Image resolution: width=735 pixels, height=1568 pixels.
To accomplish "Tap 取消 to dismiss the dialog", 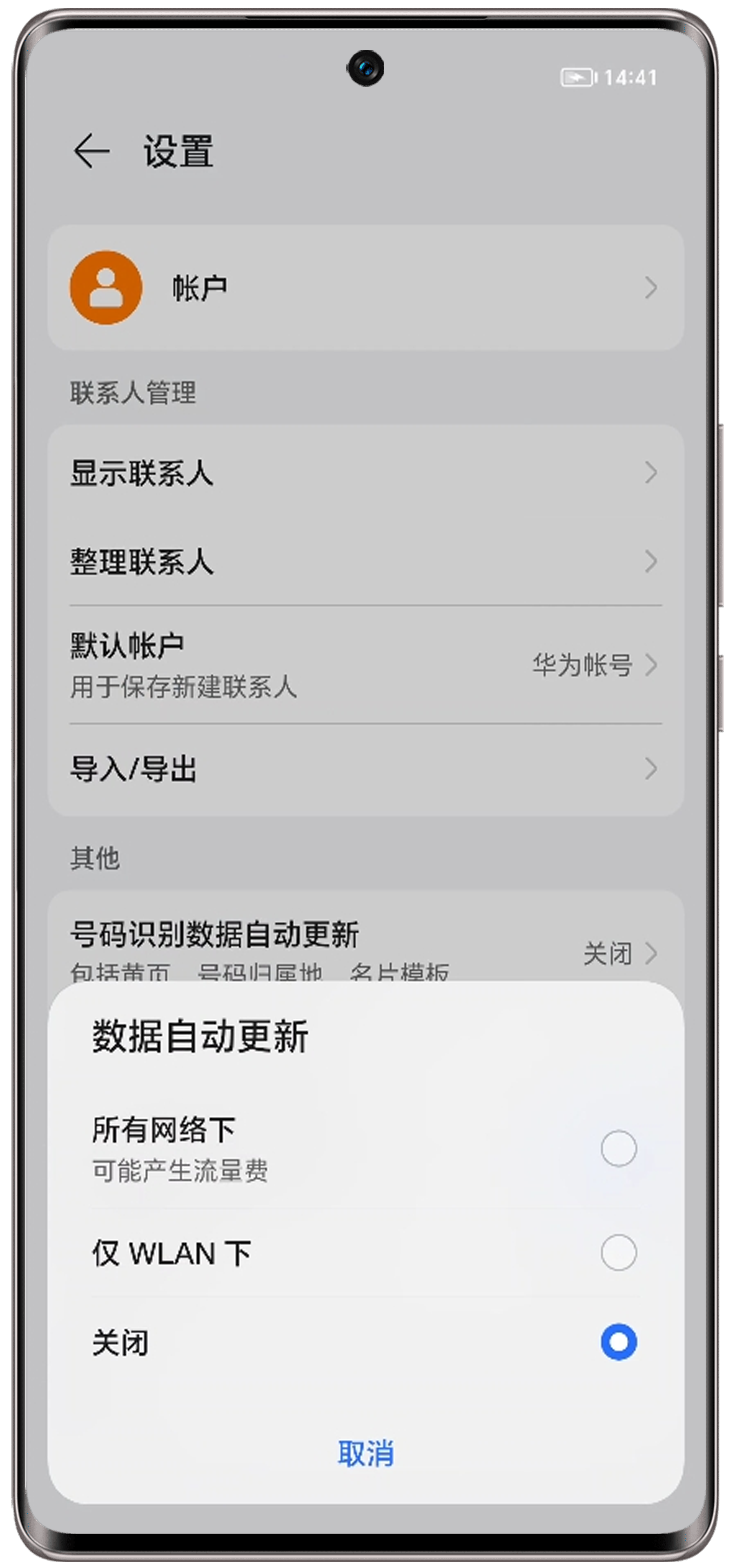I will point(366,1453).
